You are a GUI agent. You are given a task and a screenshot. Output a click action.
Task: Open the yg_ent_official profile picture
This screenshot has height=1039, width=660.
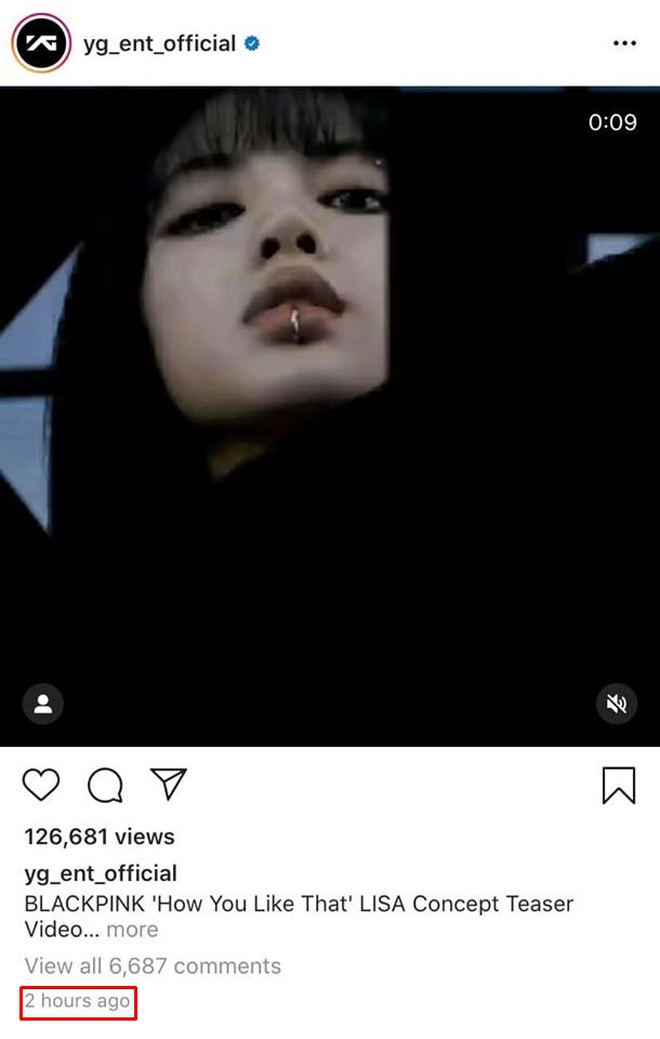pyautogui.click(x=41, y=44)
